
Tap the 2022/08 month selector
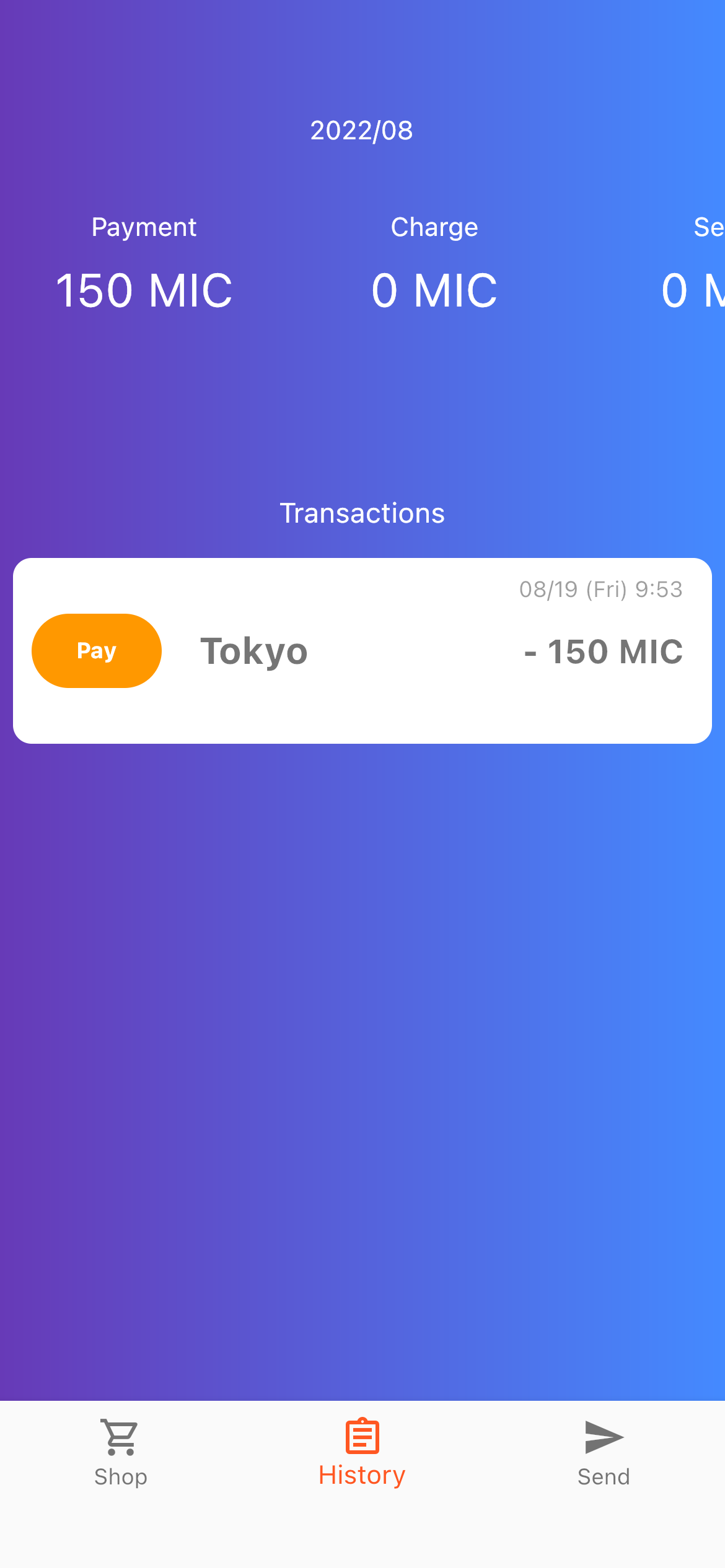pos(362,131)
